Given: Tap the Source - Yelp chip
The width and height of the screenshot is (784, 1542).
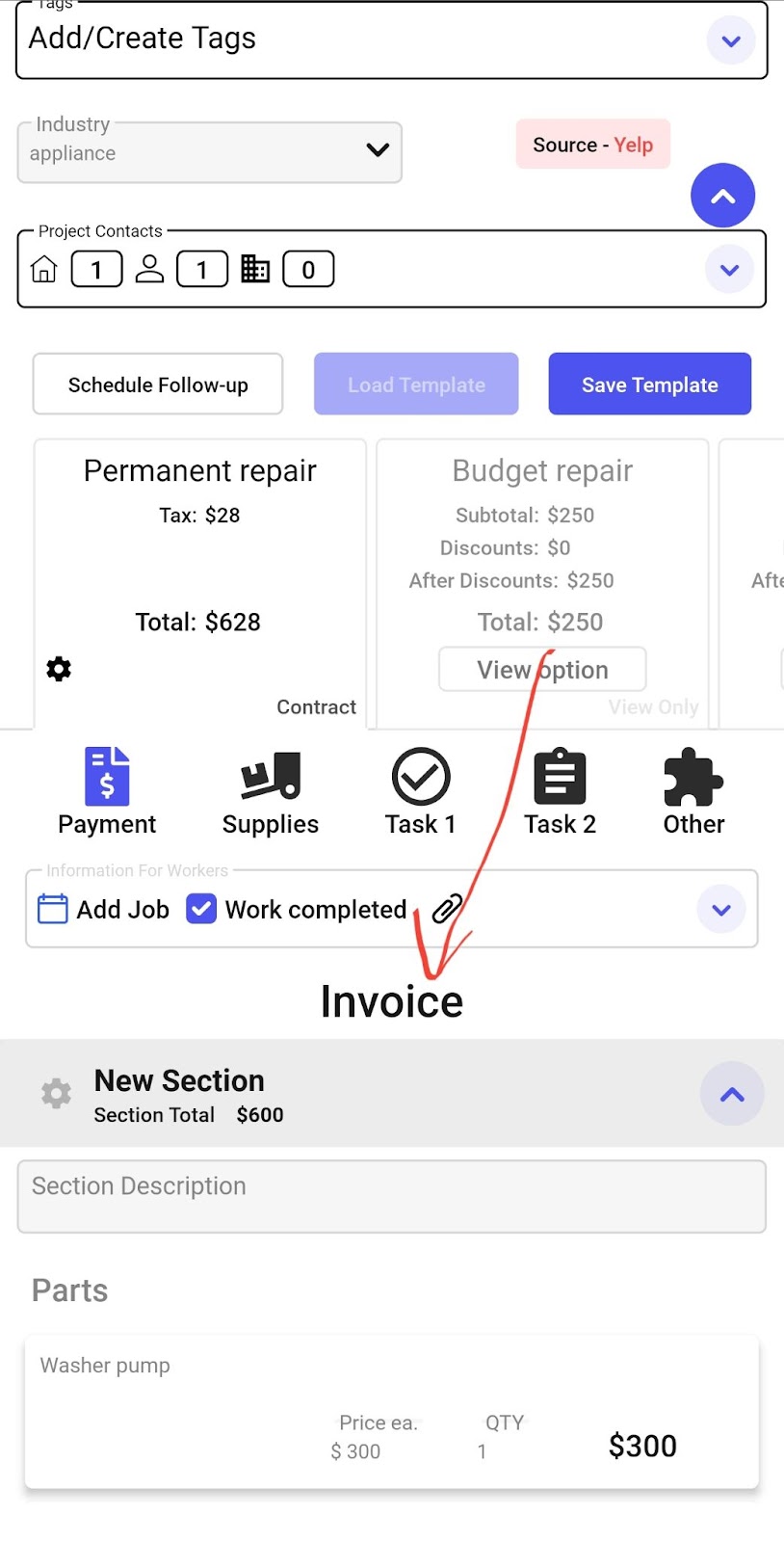Looking at the screenshot, I should pos(592,145).
